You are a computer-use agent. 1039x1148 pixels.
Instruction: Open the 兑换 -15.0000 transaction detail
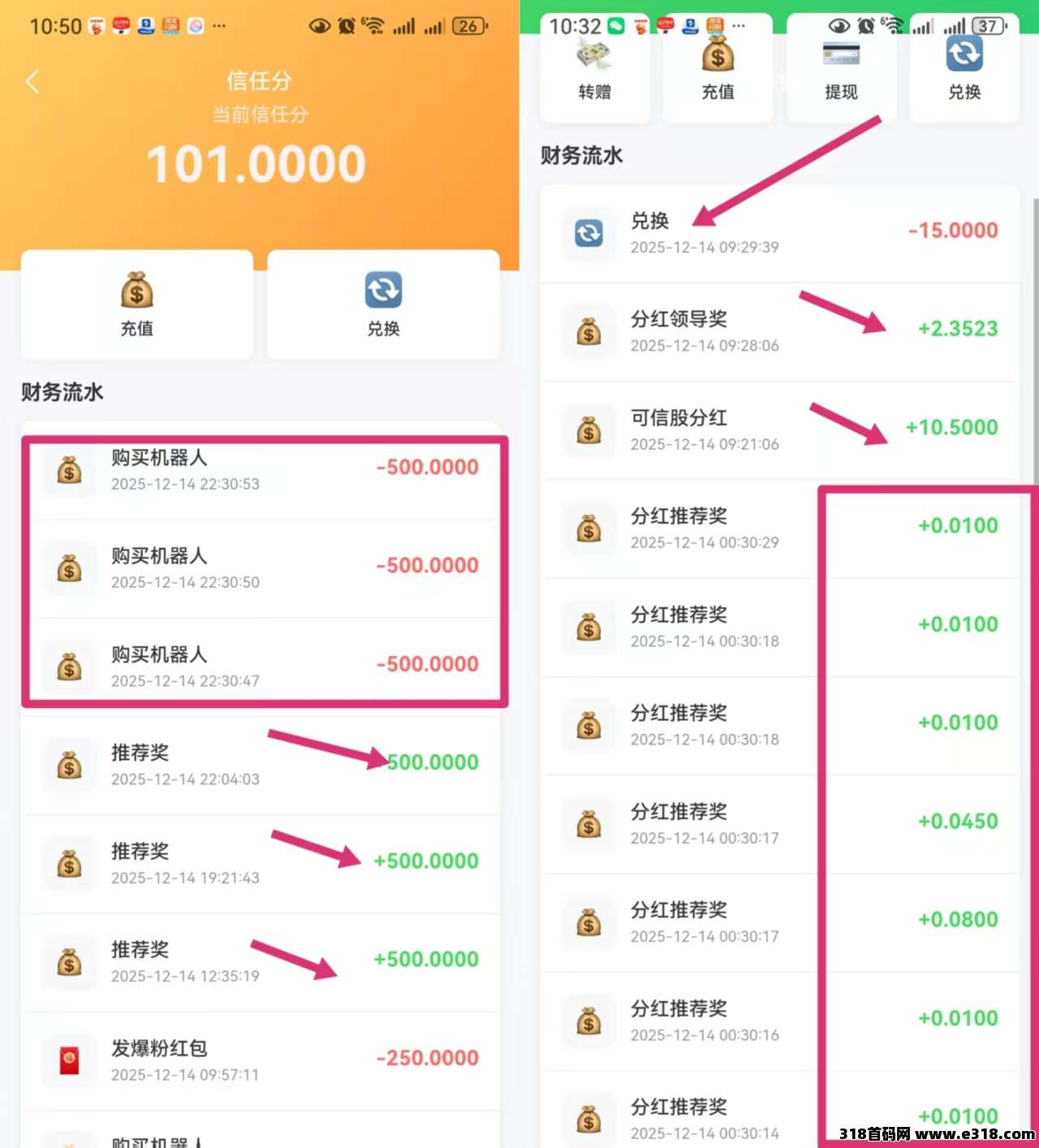pos(779,233)
